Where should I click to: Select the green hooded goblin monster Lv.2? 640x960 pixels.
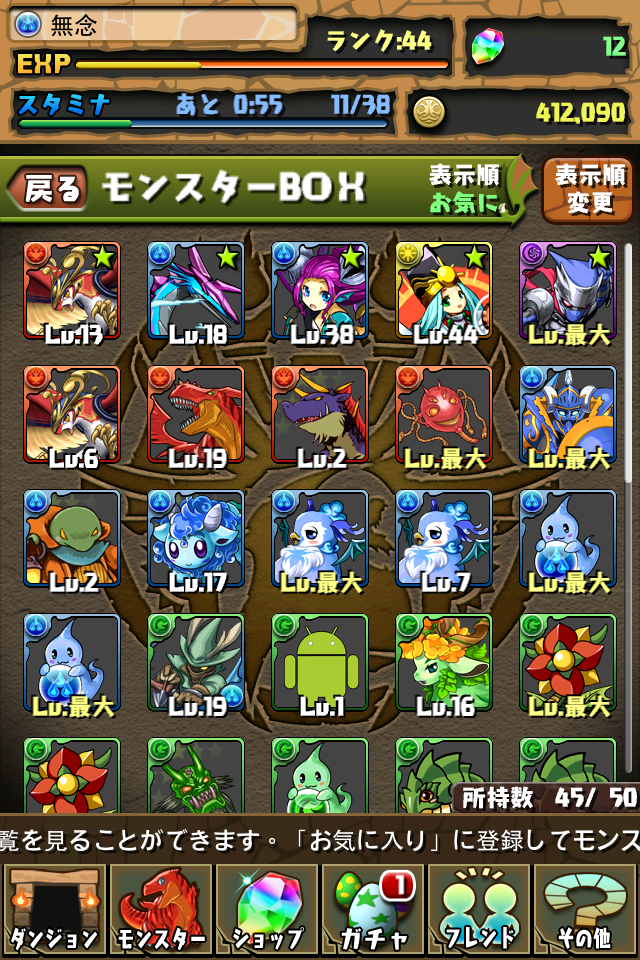(71, 539)
